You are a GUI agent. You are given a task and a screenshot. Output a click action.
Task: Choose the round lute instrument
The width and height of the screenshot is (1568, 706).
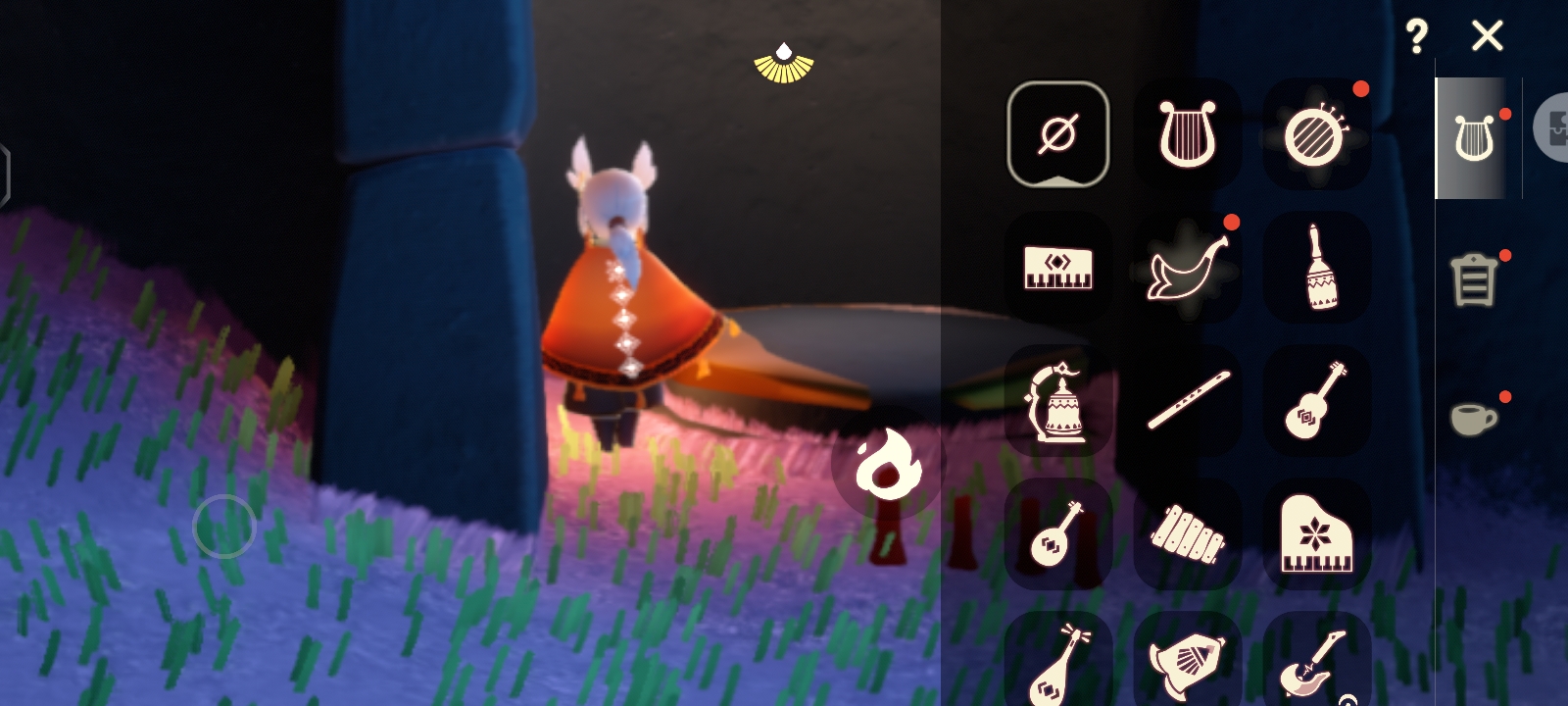pyautogui.click(x=1057, y=534)
